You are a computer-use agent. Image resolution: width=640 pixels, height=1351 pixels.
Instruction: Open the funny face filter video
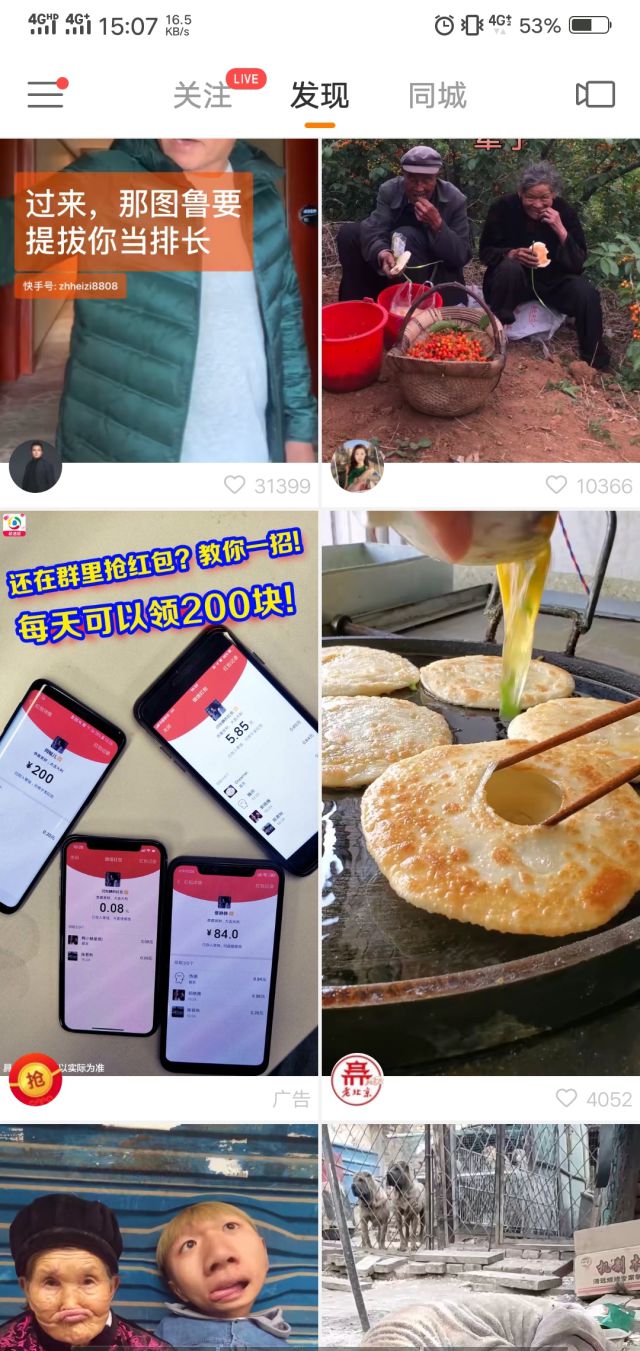(159, 1240)
